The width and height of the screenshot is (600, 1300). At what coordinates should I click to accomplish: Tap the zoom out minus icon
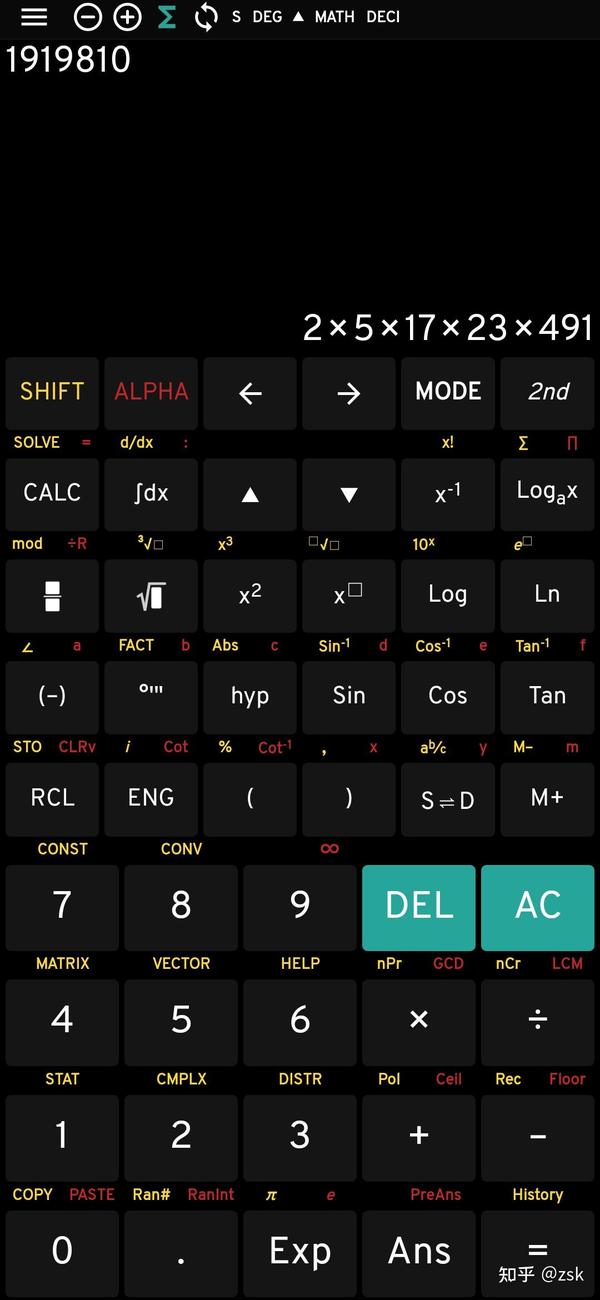click(88, 17)
